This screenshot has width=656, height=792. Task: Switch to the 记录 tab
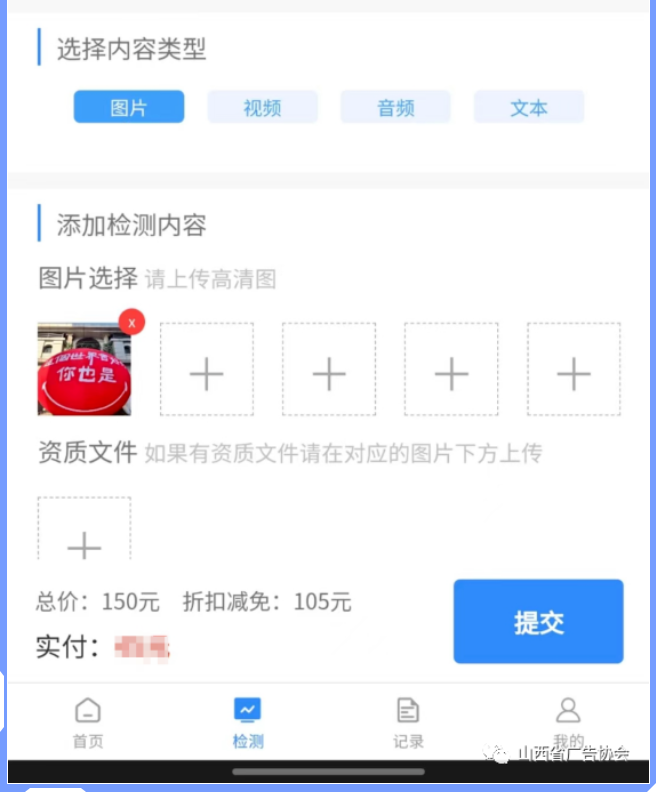[408, 723]
